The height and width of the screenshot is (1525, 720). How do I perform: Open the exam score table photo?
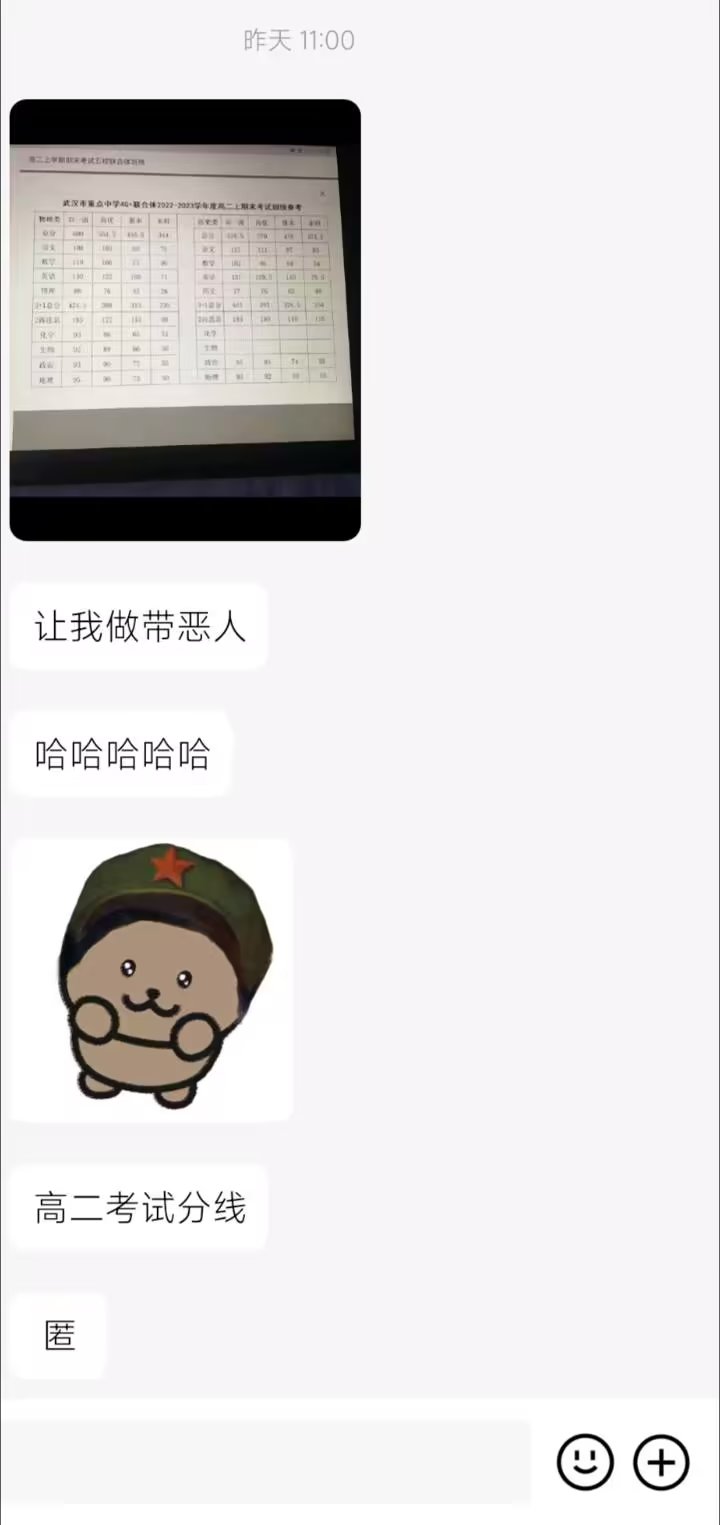pyautogui.click(x=185, y=320)
